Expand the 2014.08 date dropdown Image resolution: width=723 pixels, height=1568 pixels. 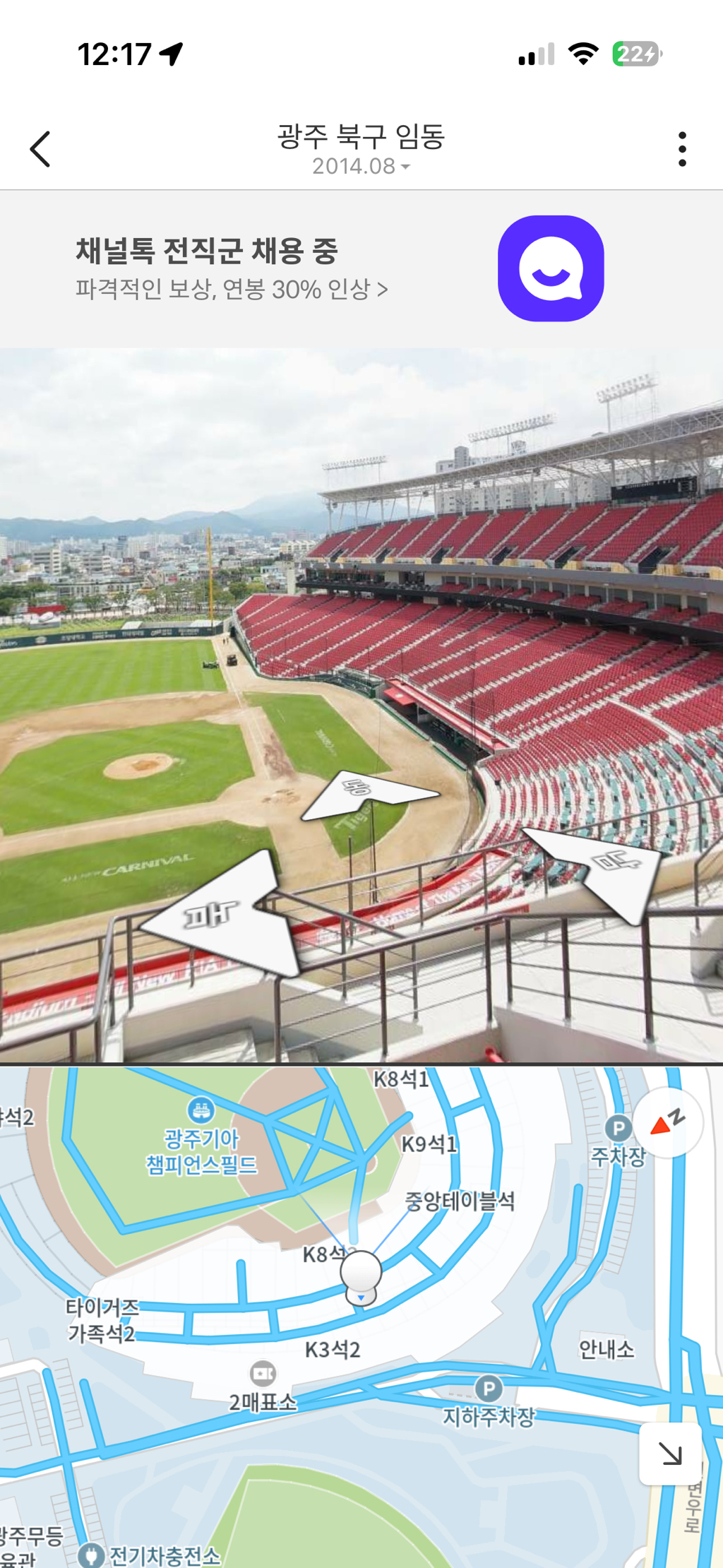[x=361, y=167]
